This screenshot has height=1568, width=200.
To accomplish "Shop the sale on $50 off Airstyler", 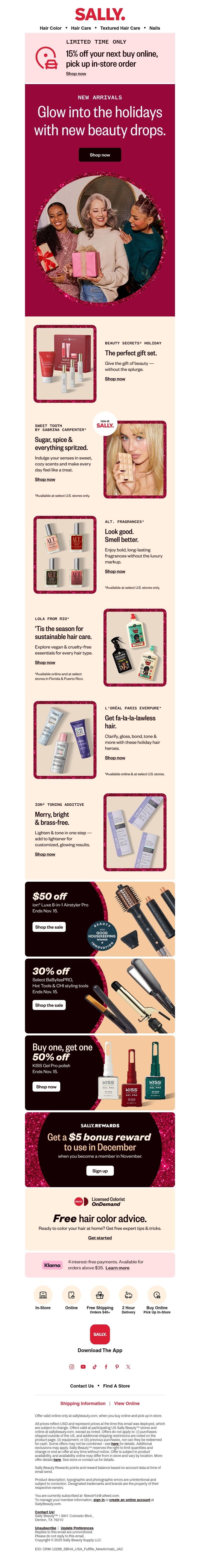I will (x=49, y=927).
